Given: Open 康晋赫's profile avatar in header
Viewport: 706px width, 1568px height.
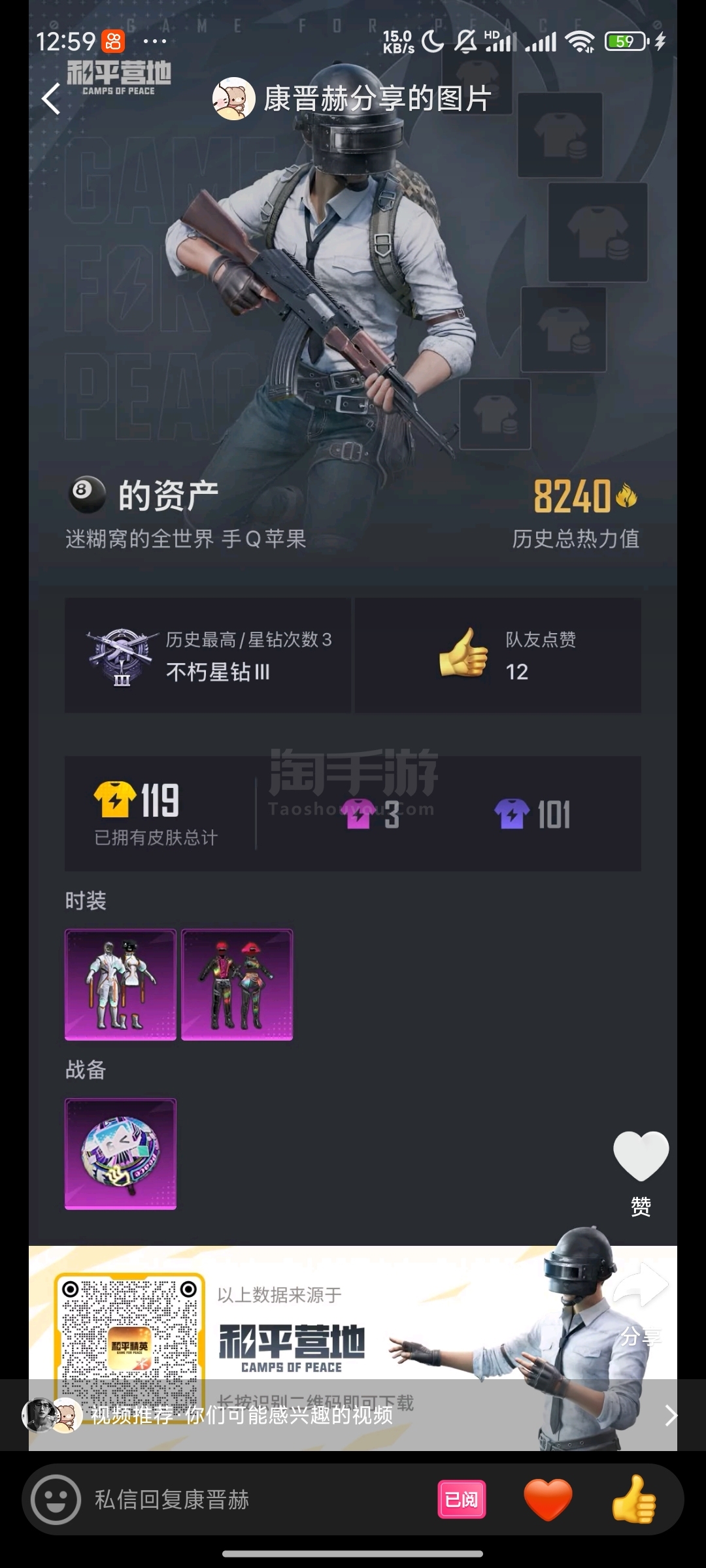Looking at the screenshot, I should click(x=233, y=99).
